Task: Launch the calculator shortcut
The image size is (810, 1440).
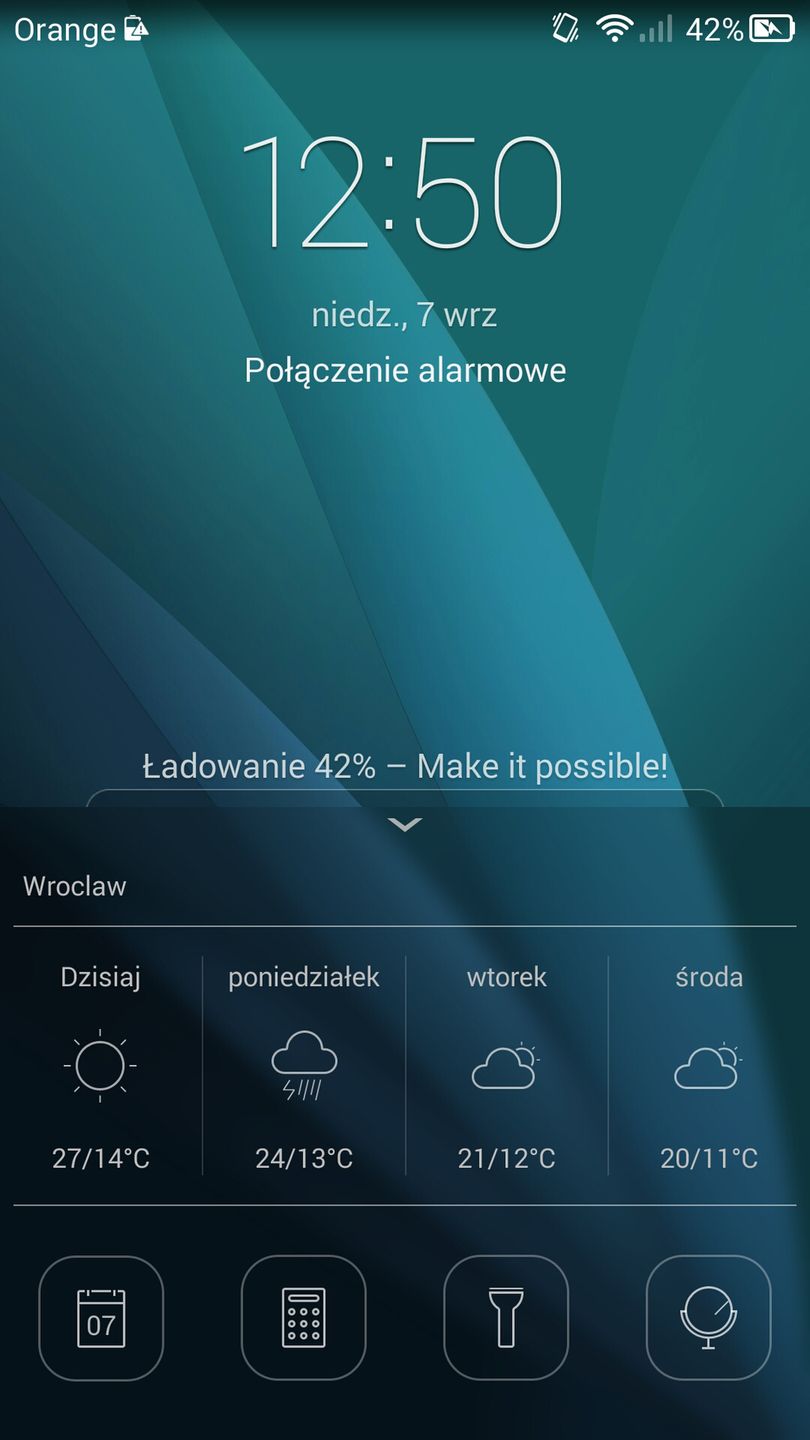Action: coord(303,1318)
